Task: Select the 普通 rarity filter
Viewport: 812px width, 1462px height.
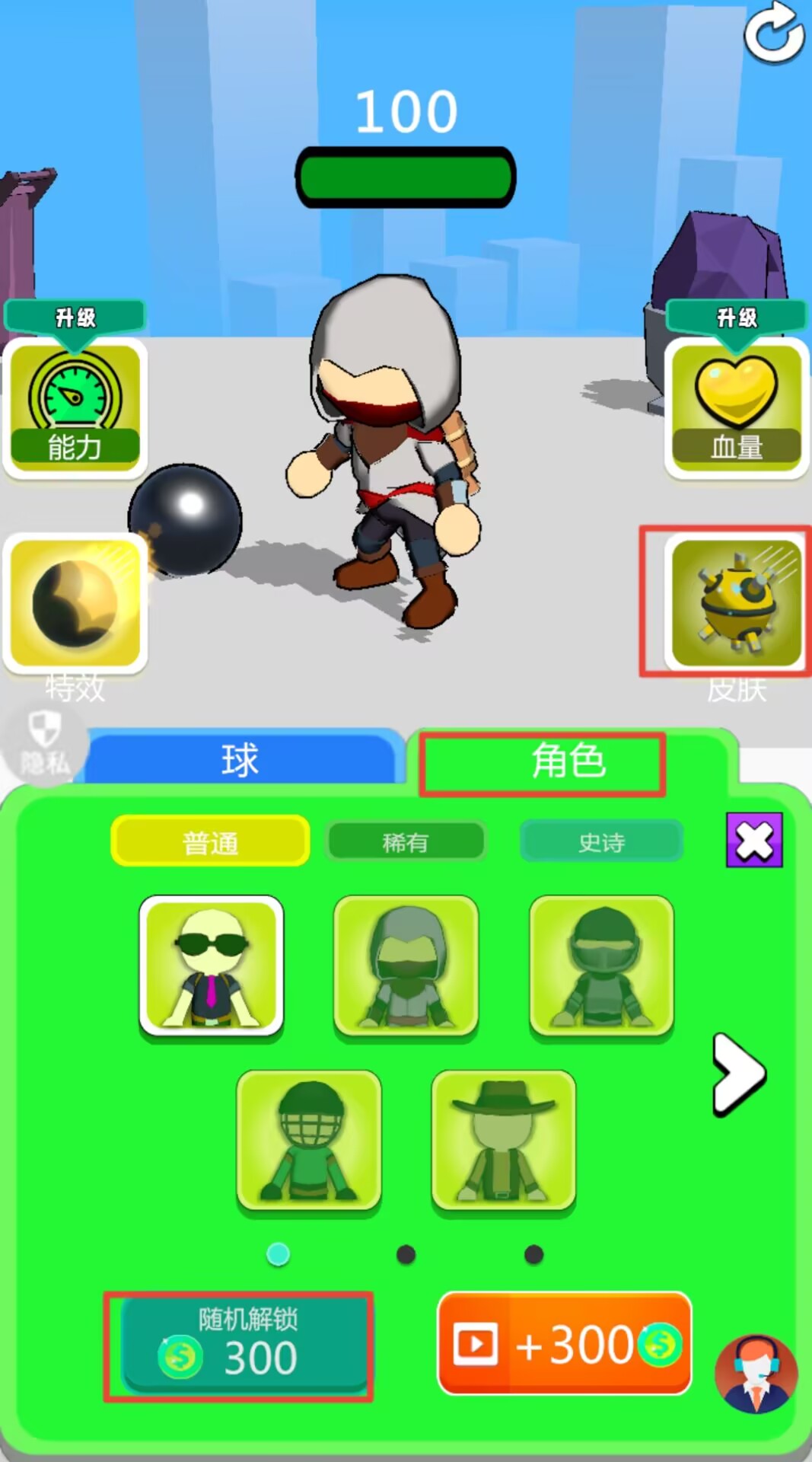Action: 210,841
